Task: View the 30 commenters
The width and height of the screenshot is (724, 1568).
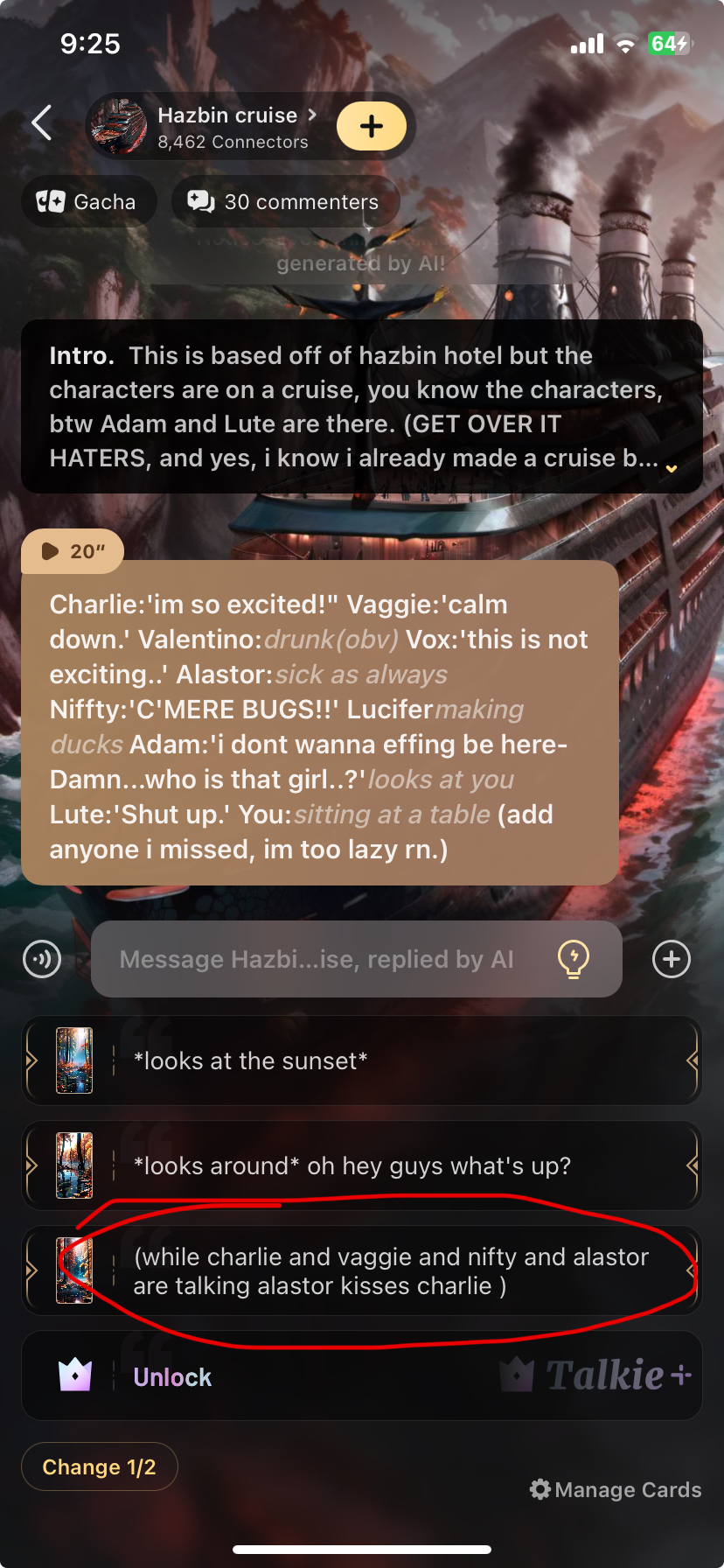Action: point(285,202)
